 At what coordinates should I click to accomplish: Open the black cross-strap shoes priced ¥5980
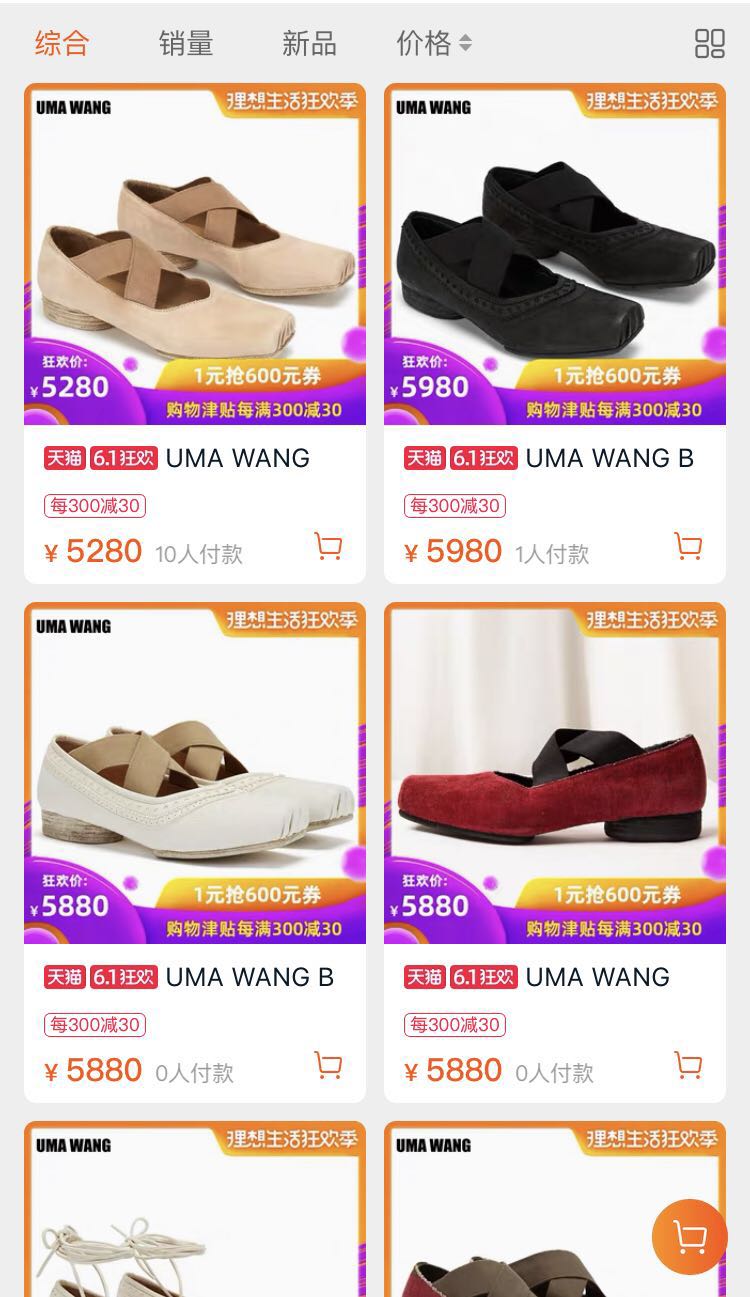point(555,254)
